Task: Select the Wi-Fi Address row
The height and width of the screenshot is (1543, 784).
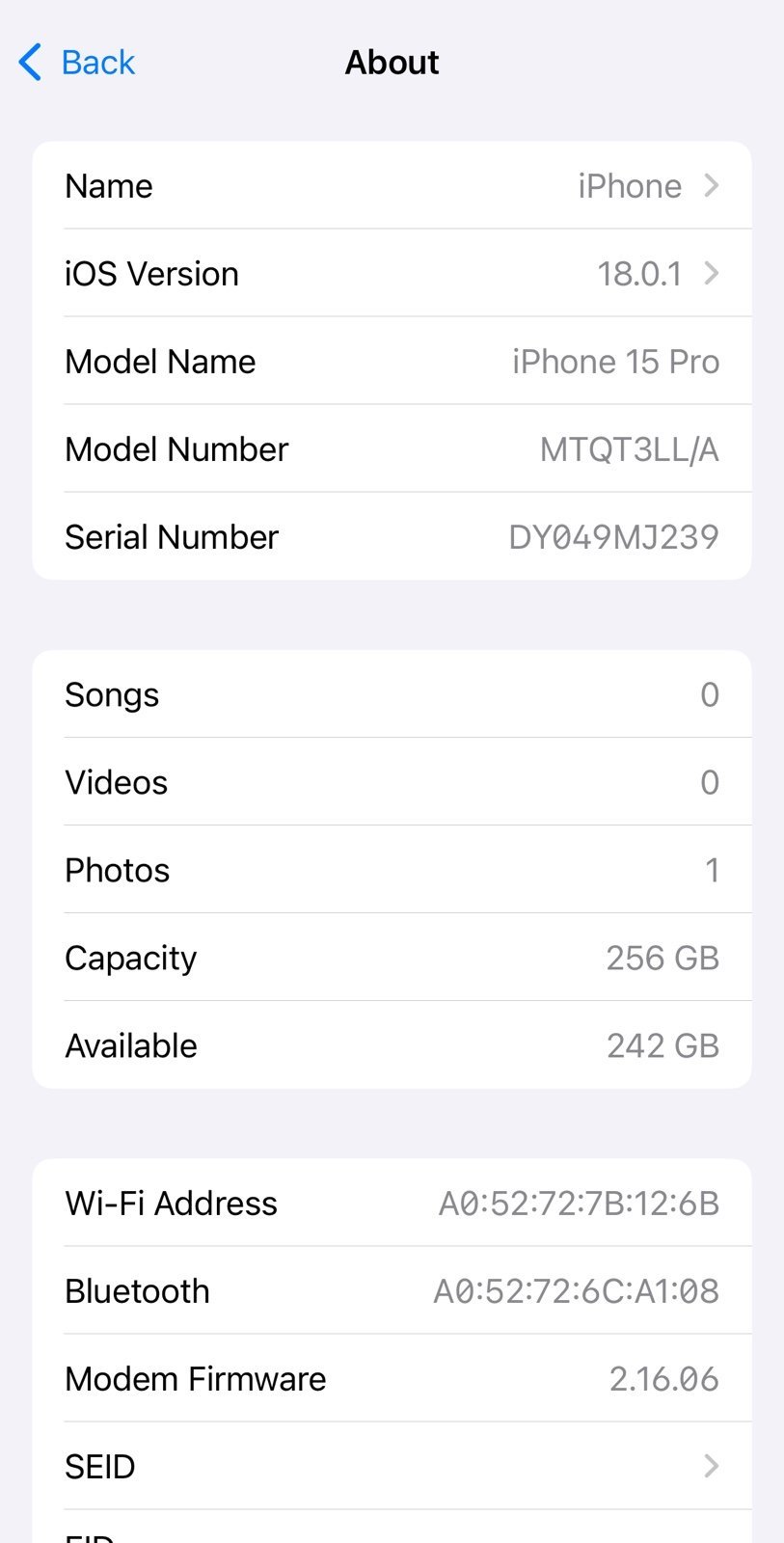Action: (392, 1203)
